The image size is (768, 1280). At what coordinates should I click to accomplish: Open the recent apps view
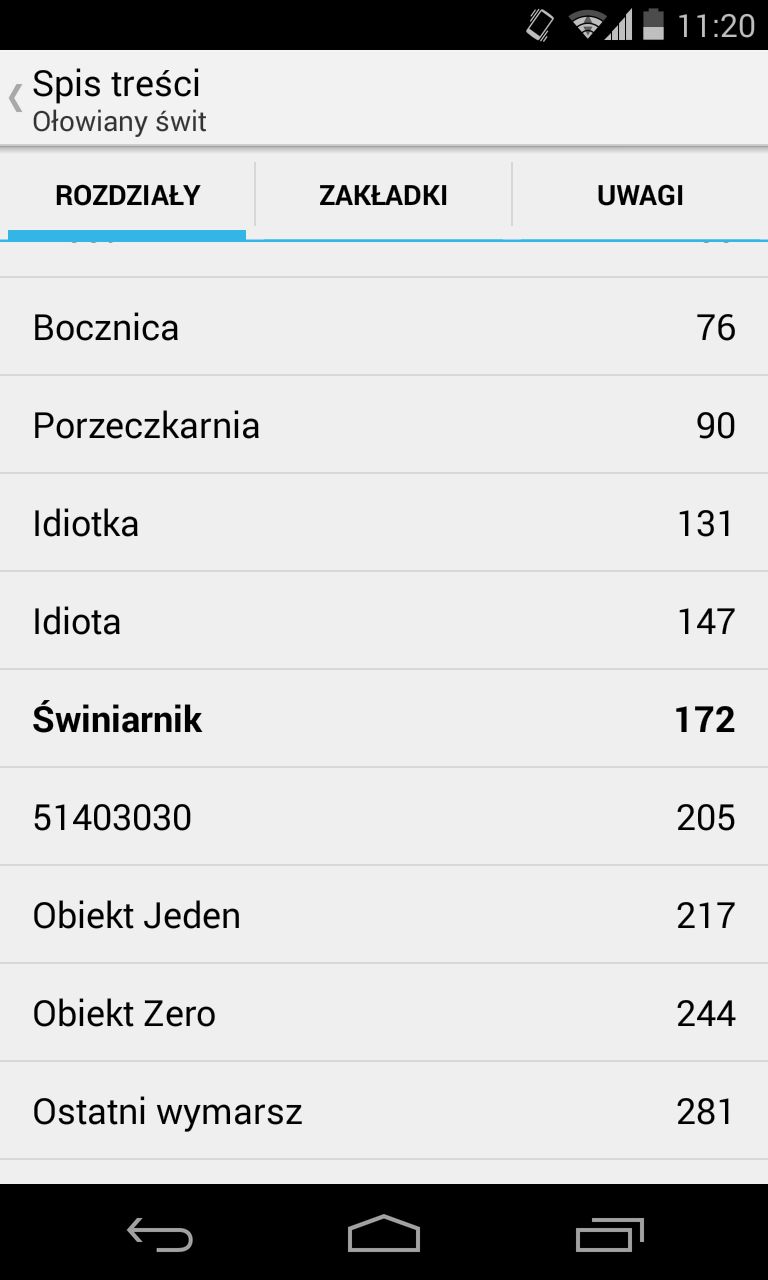610,1234
